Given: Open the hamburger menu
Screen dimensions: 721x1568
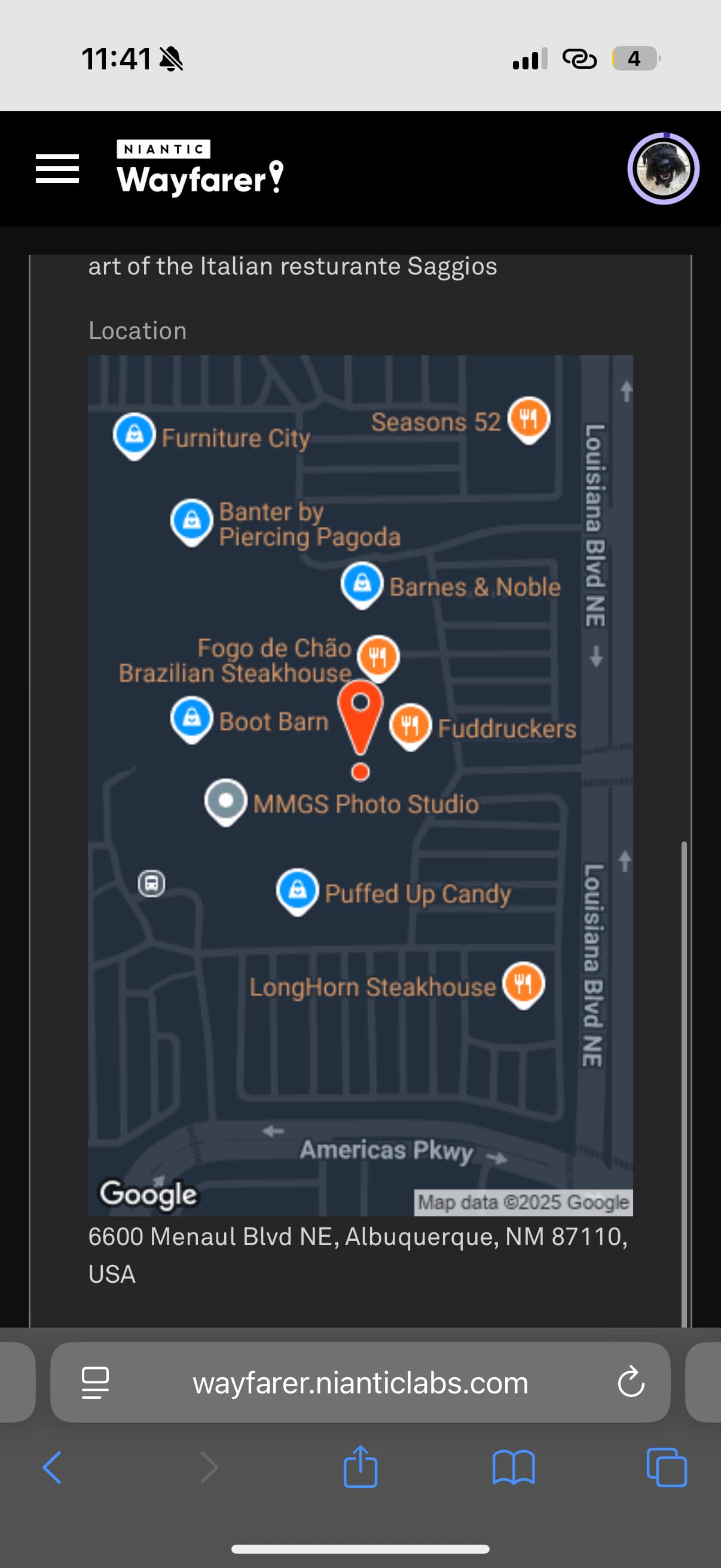Looking at the screenshot, I should coord(57,169).
